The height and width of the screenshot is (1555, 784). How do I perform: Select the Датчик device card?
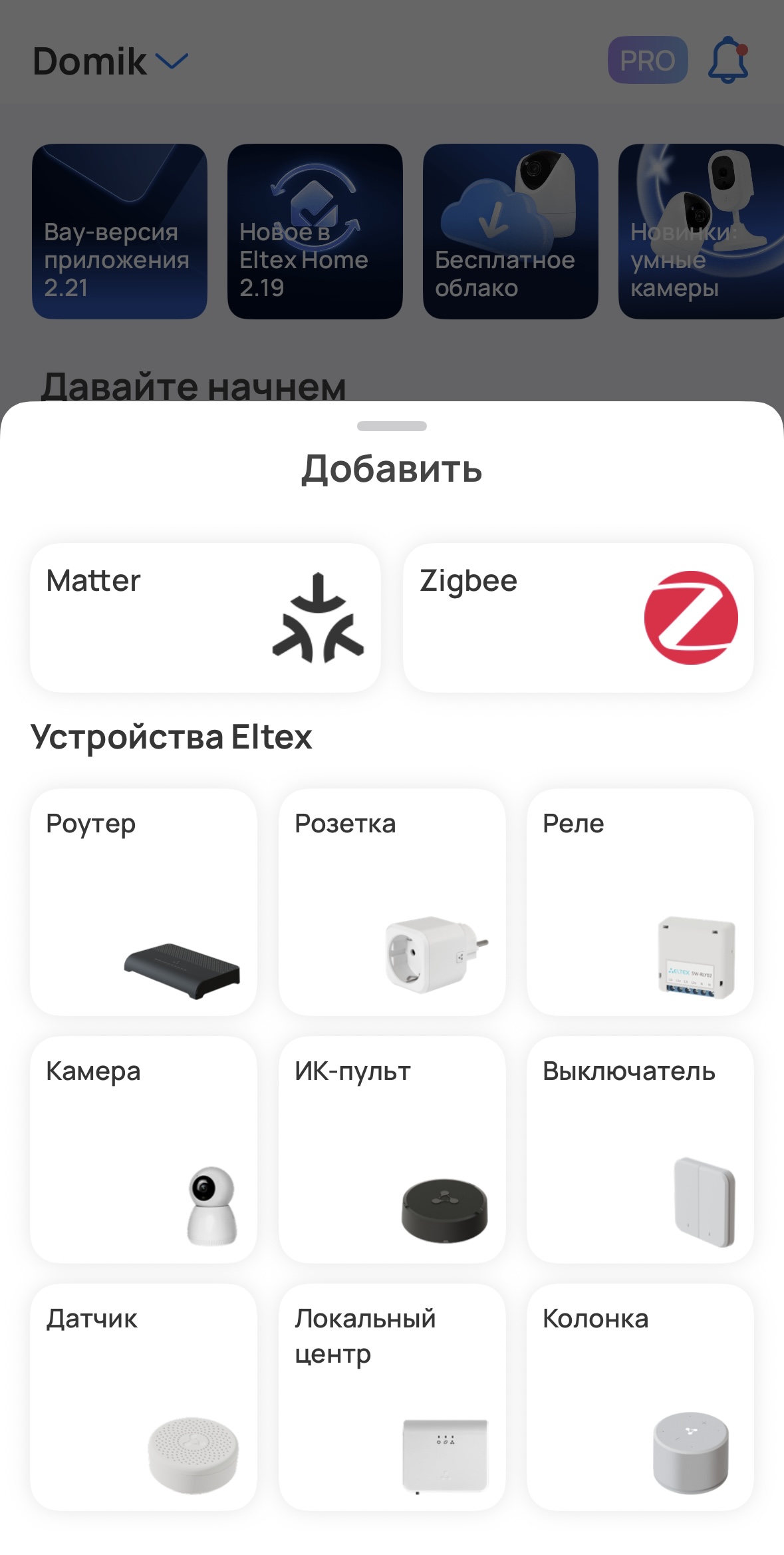click(143, 1397)
